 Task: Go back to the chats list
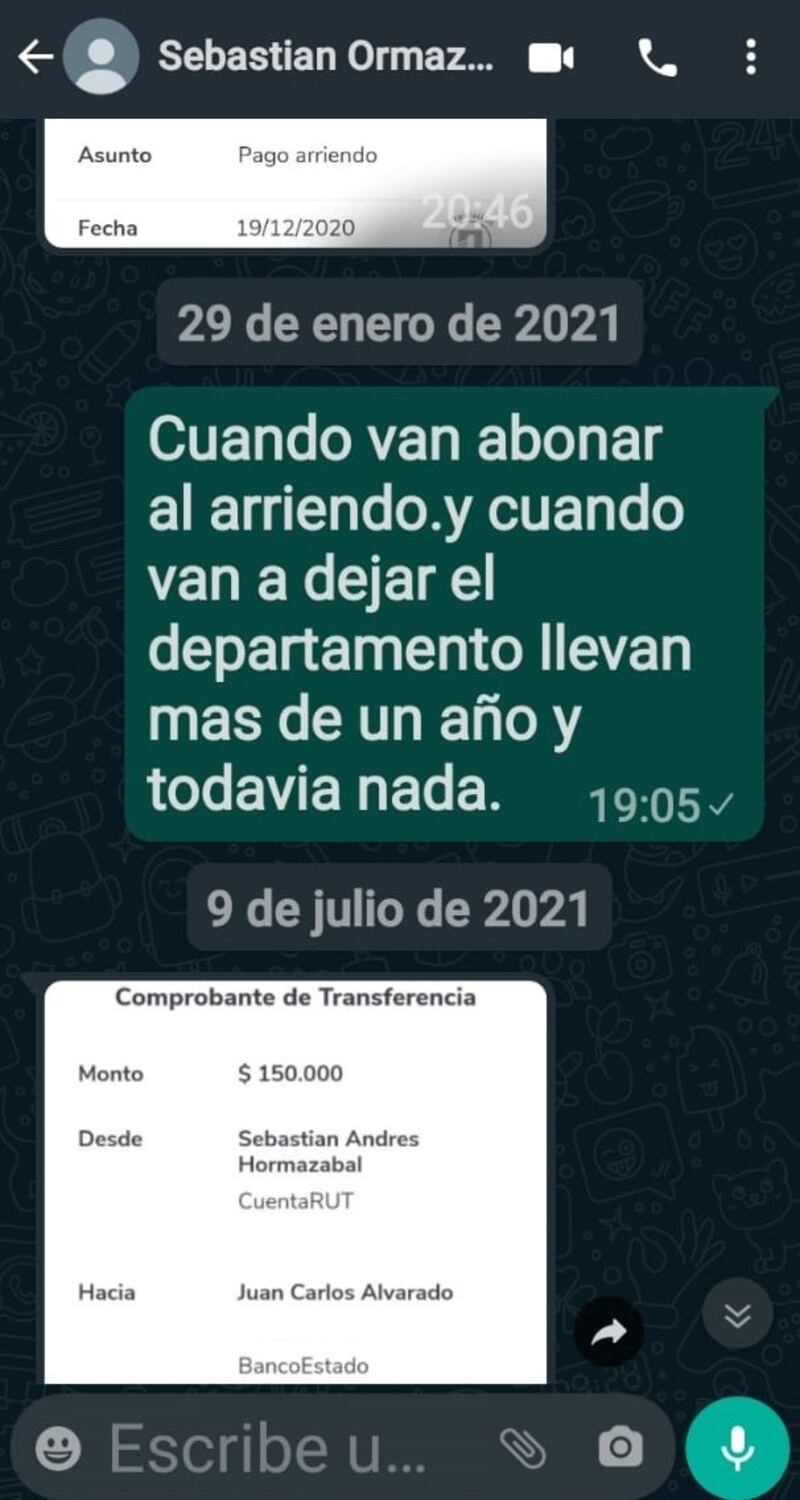click(x=34, y=58)
